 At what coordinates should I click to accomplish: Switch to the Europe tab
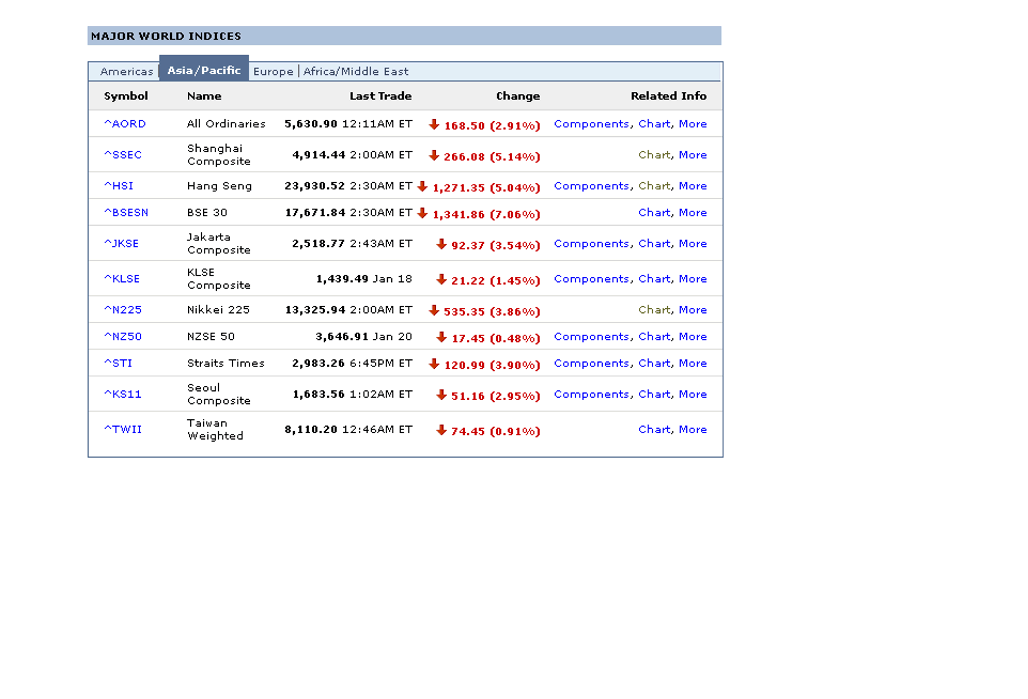click(273, 72)
